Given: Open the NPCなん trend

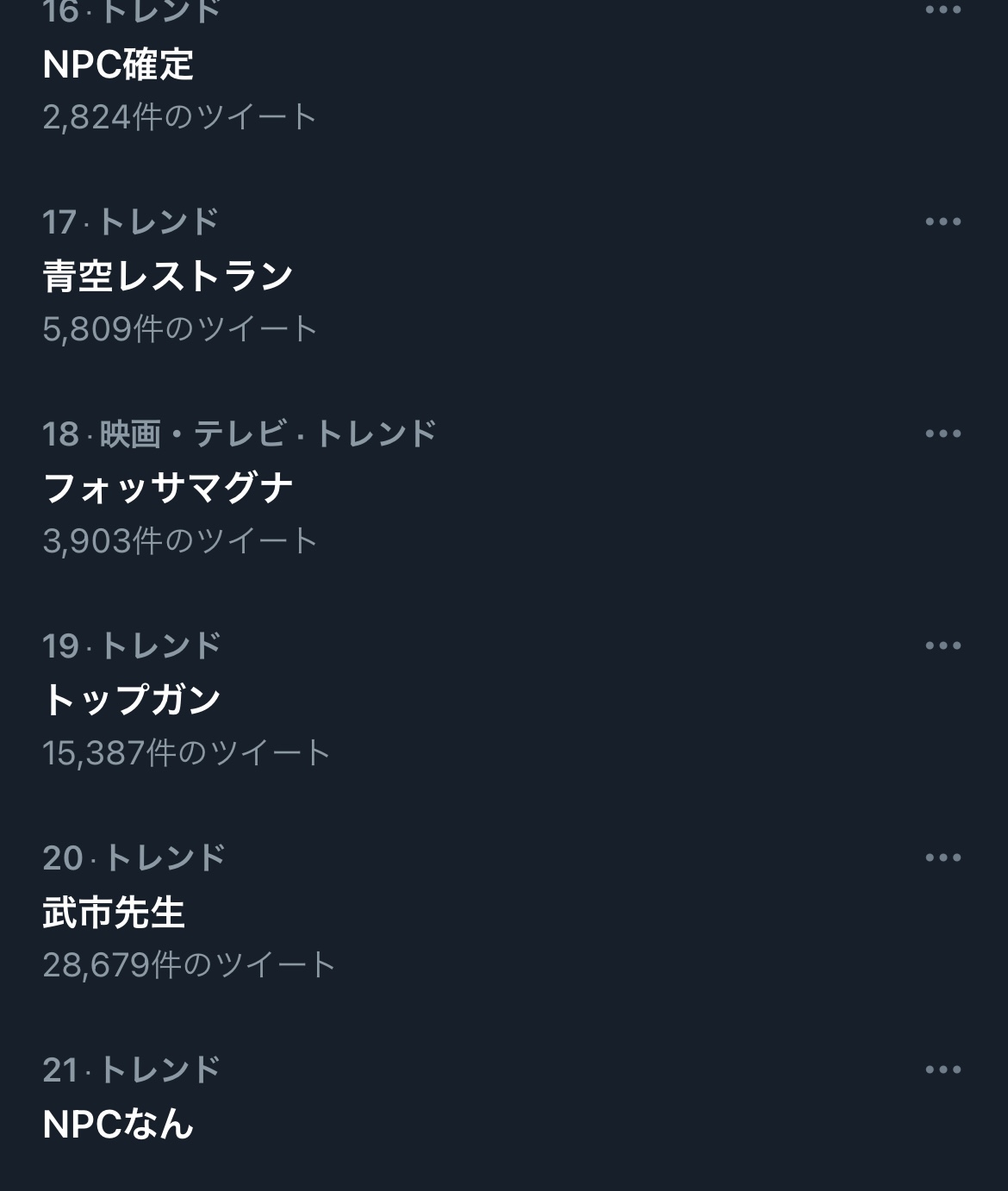Looking at the screenshot, I should [119, 1124].
